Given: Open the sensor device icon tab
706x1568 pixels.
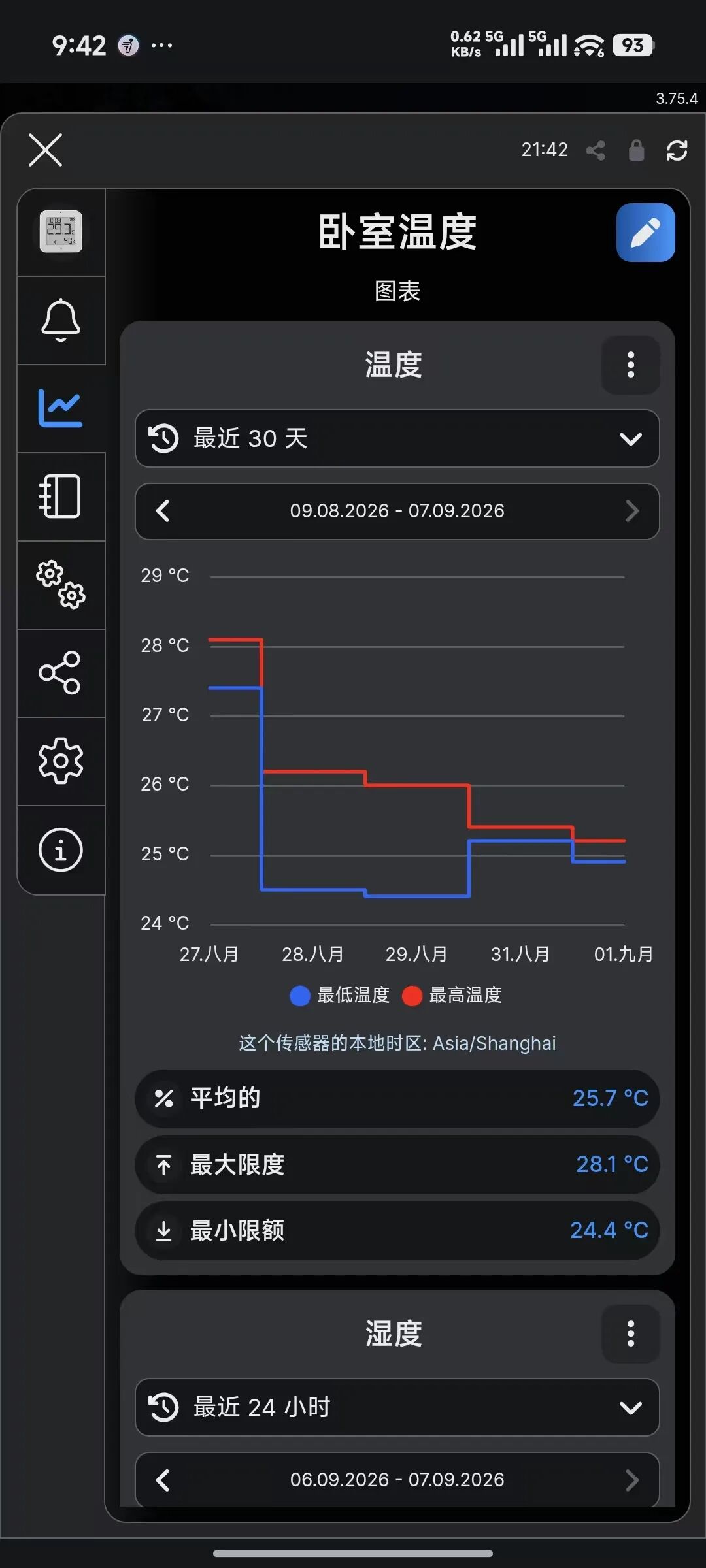Looking at the screenshot, I should (x=61, y=231).
